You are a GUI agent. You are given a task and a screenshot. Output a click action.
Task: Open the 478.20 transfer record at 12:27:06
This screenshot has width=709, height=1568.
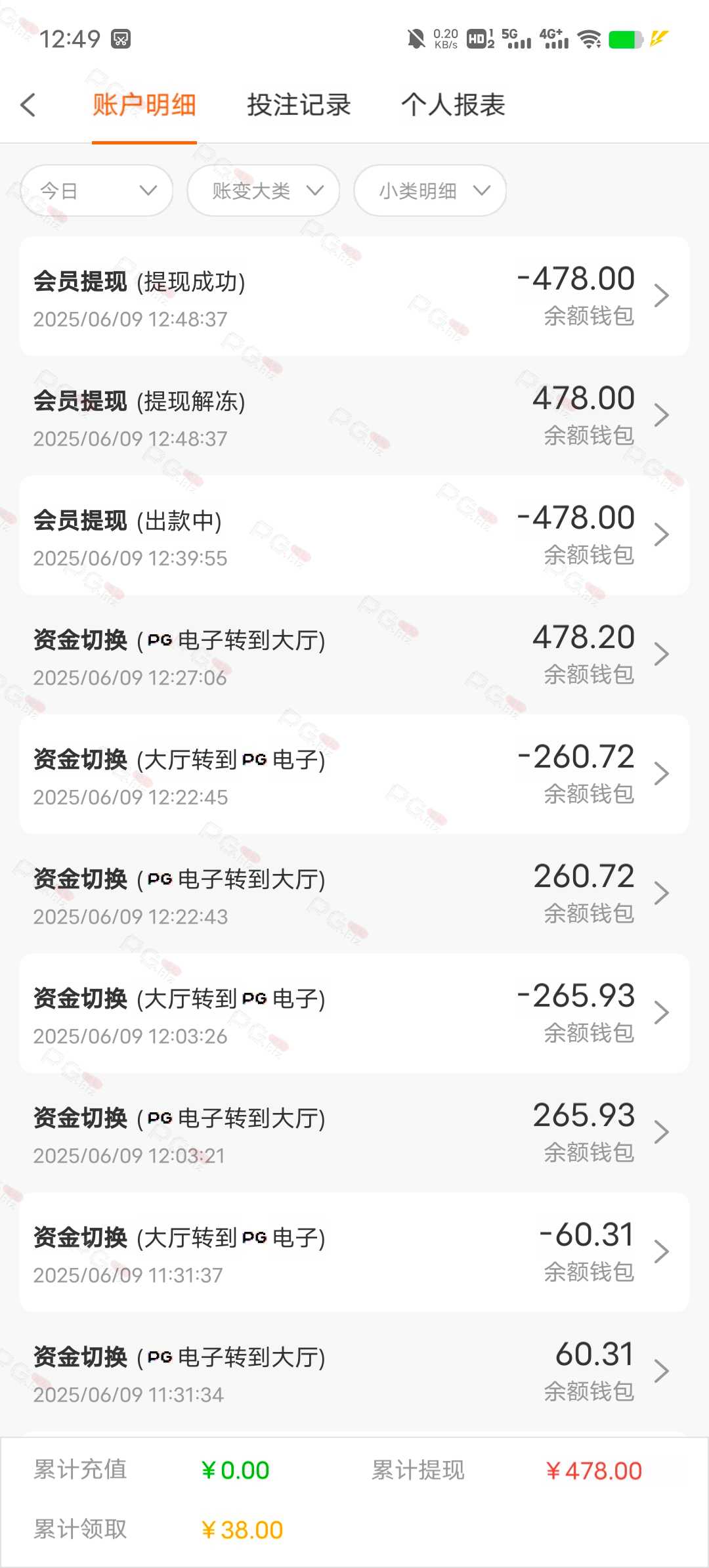(x=354, y=655)
